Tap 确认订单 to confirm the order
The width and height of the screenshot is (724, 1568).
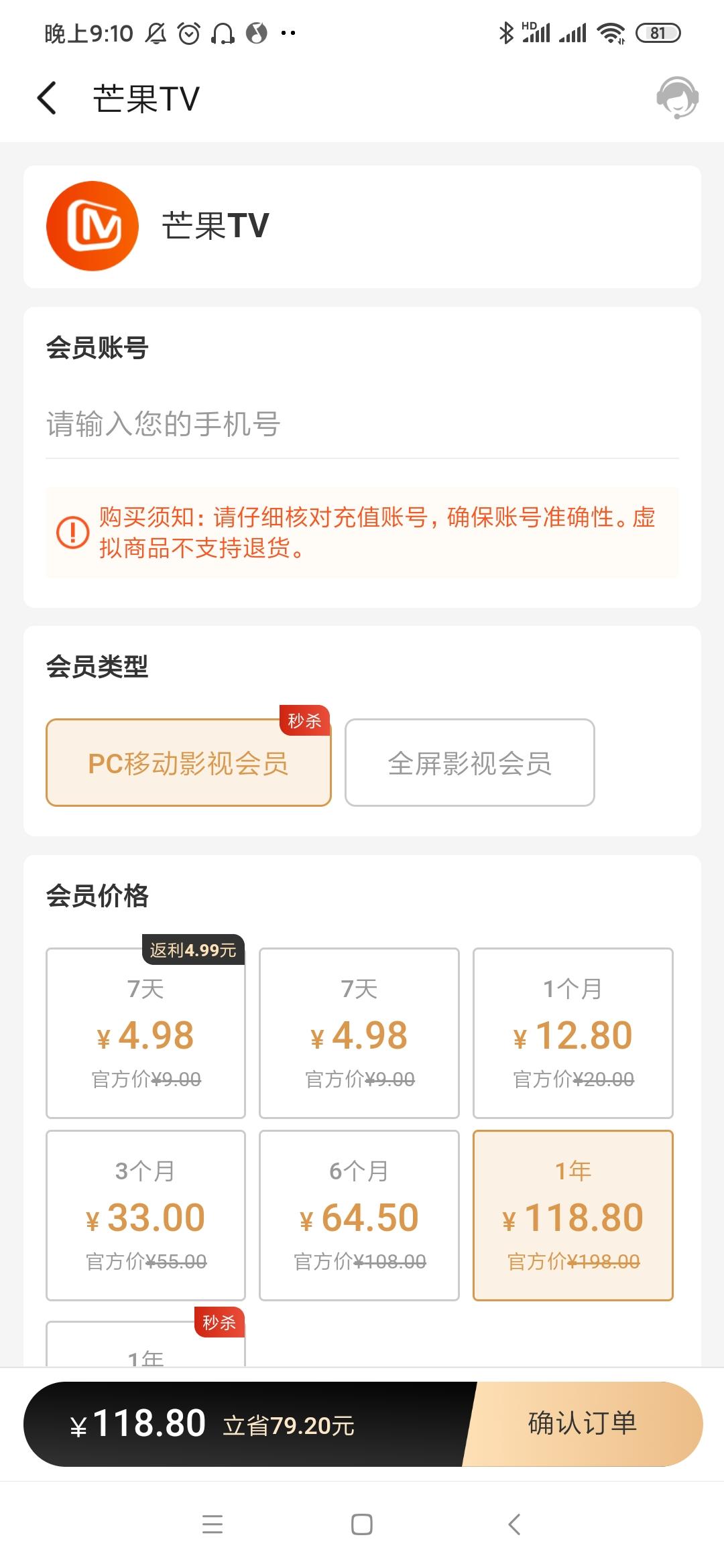tap(582, 1423)
